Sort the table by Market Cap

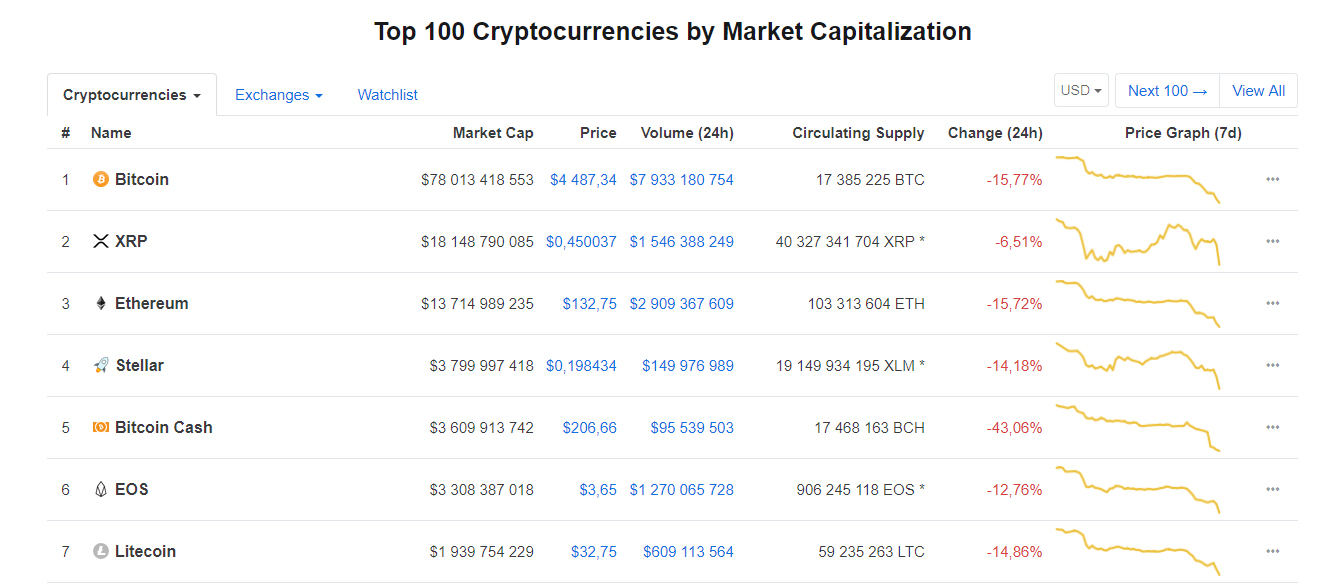pyautogui.click(x=493, y=133)
